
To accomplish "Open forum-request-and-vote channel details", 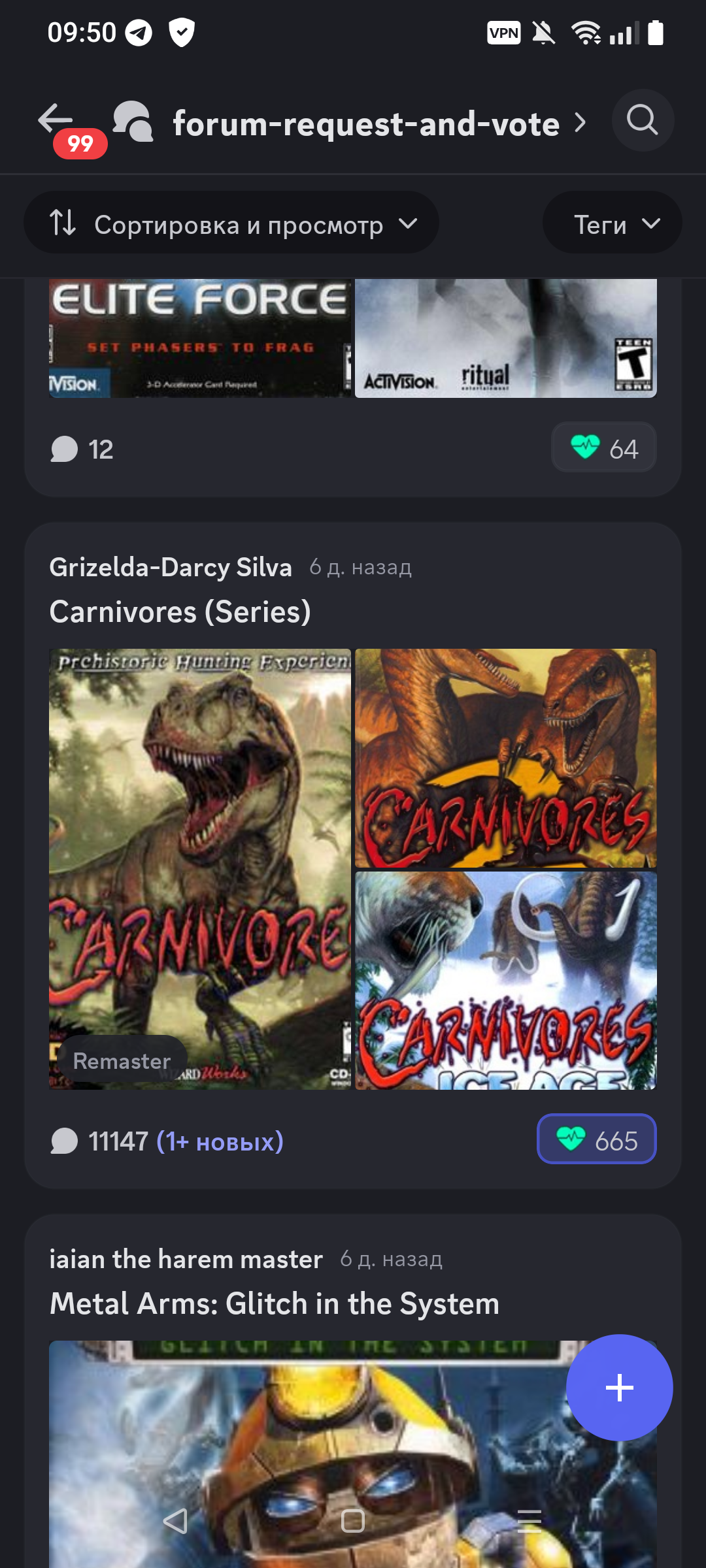I will [366, 123].
